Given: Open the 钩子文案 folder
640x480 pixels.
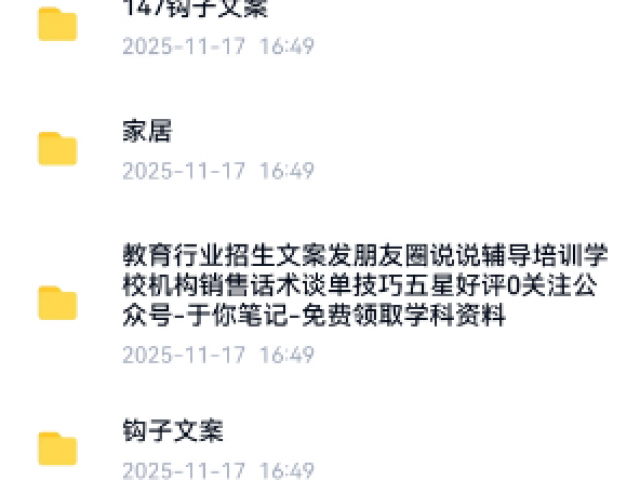Looking at the screenshot, I should click(x=173, y=432).
